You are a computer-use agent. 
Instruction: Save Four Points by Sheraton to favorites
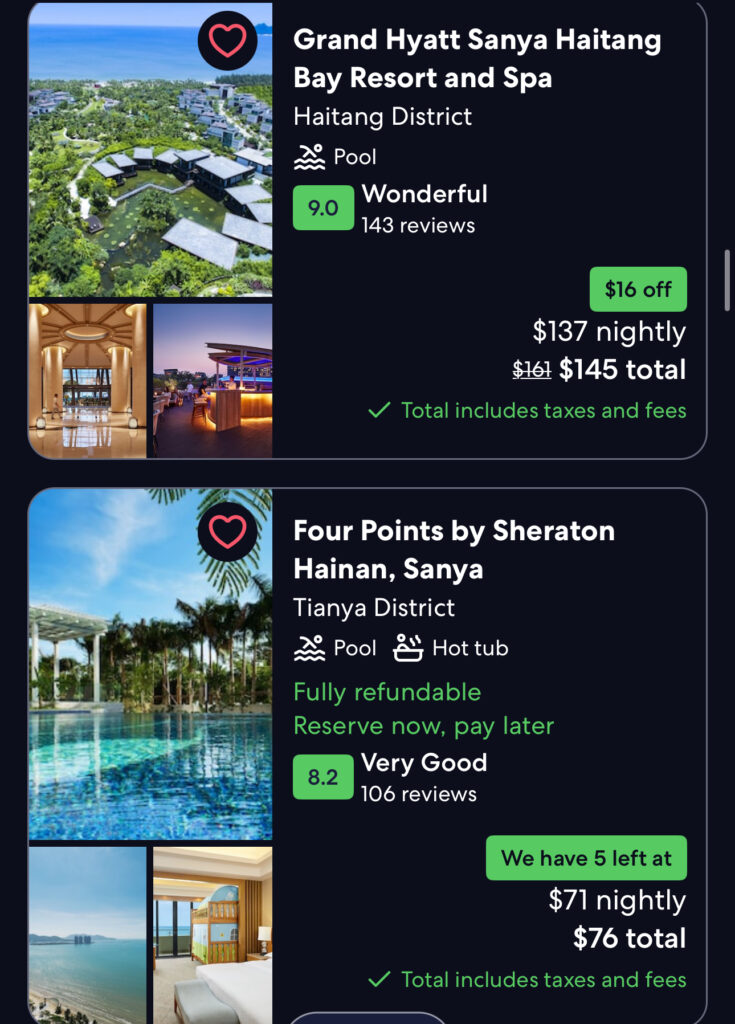click(x=228, y=531)
